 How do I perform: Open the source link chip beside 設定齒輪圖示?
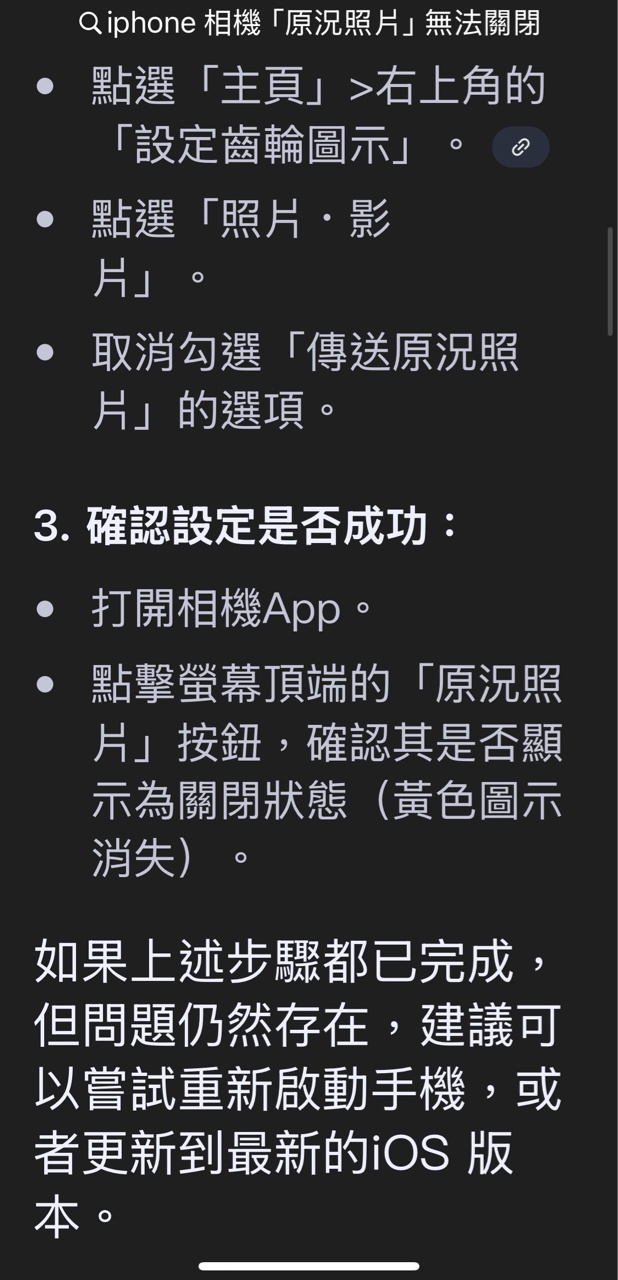pos(520,148)
